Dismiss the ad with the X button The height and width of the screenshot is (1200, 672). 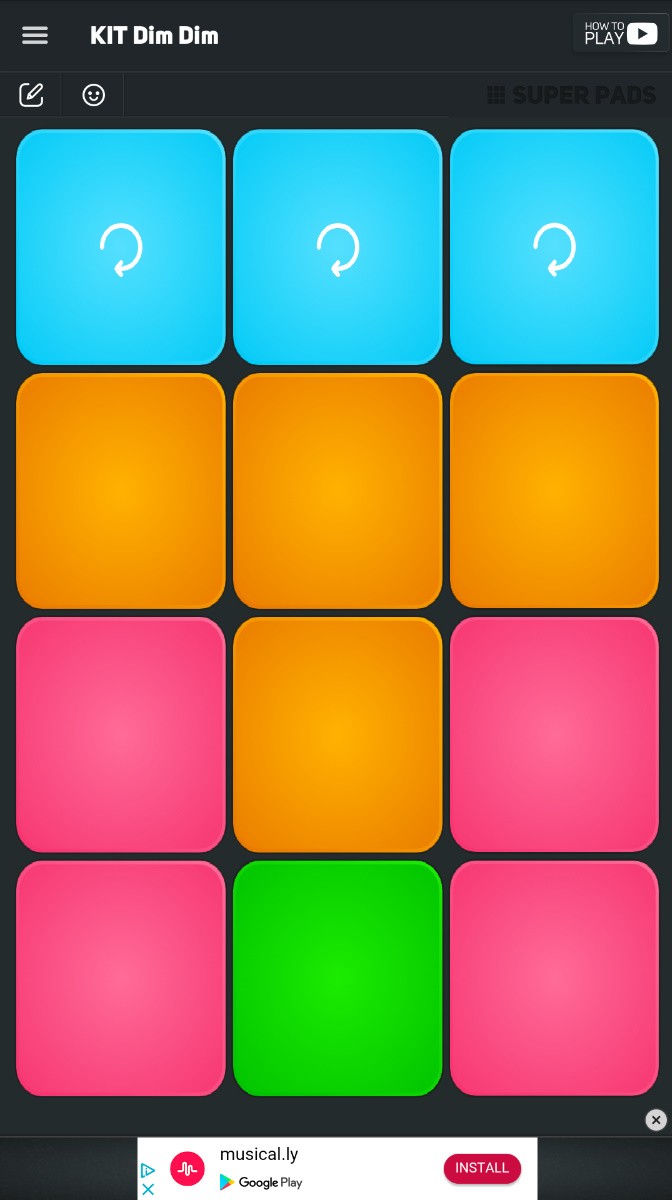[x=655, y=1120]
